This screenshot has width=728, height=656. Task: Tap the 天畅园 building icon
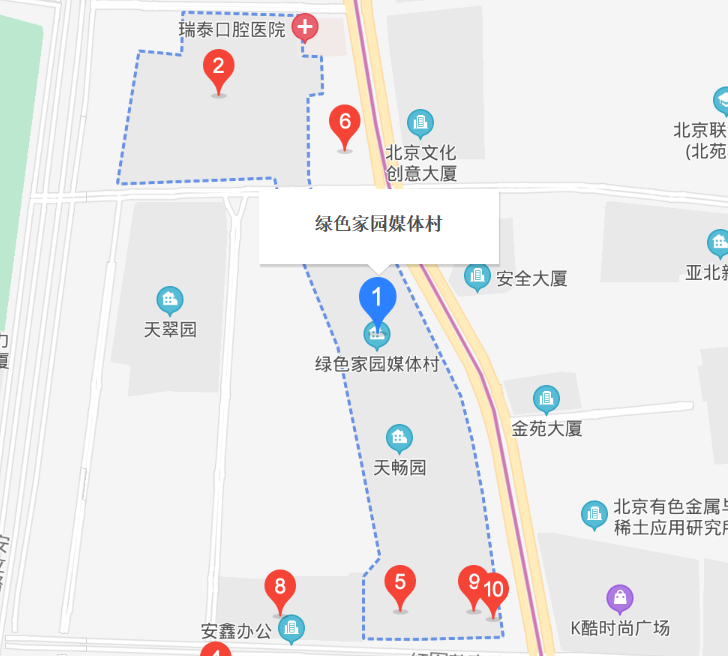point(400,437)
